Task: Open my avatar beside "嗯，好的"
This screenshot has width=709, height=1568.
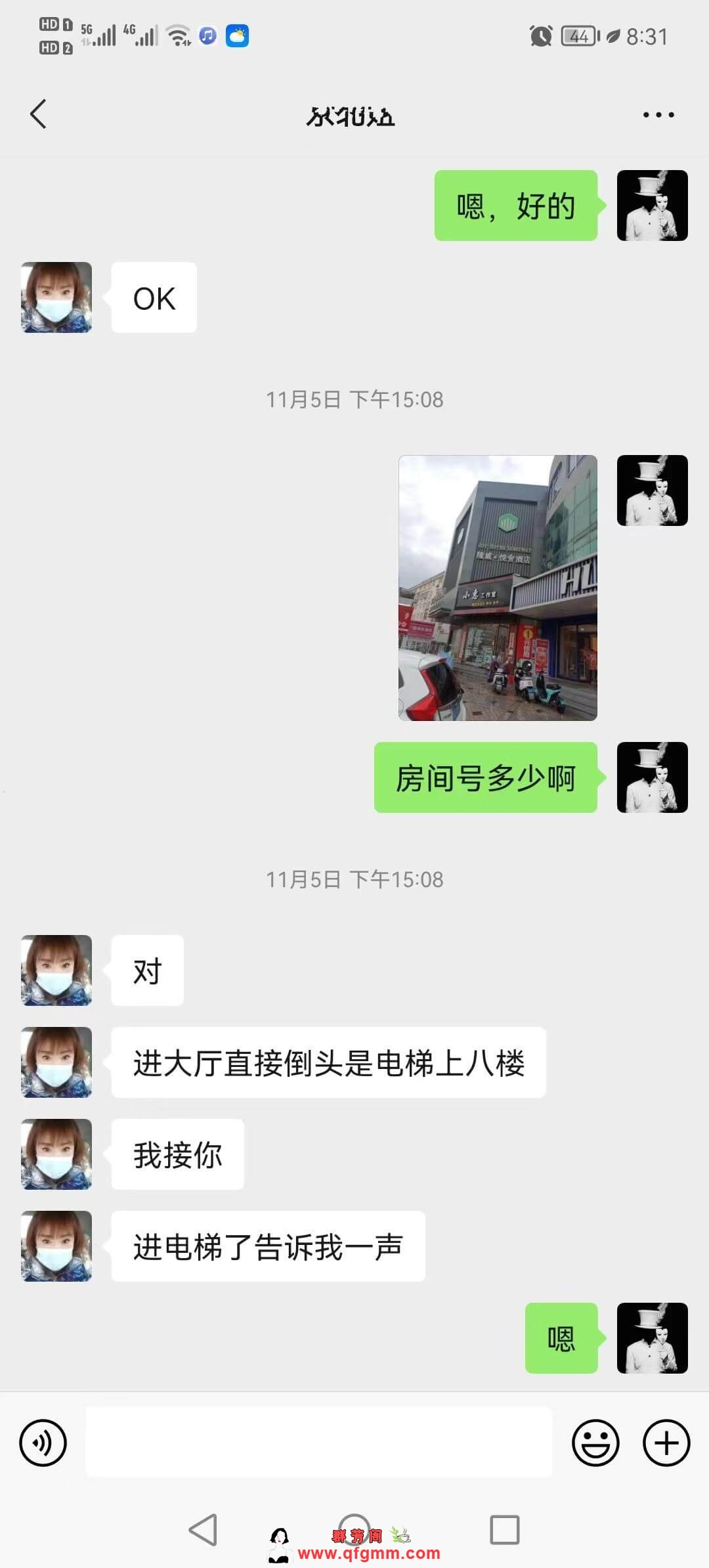Action: pyautogui.click(x=652, y=206)
